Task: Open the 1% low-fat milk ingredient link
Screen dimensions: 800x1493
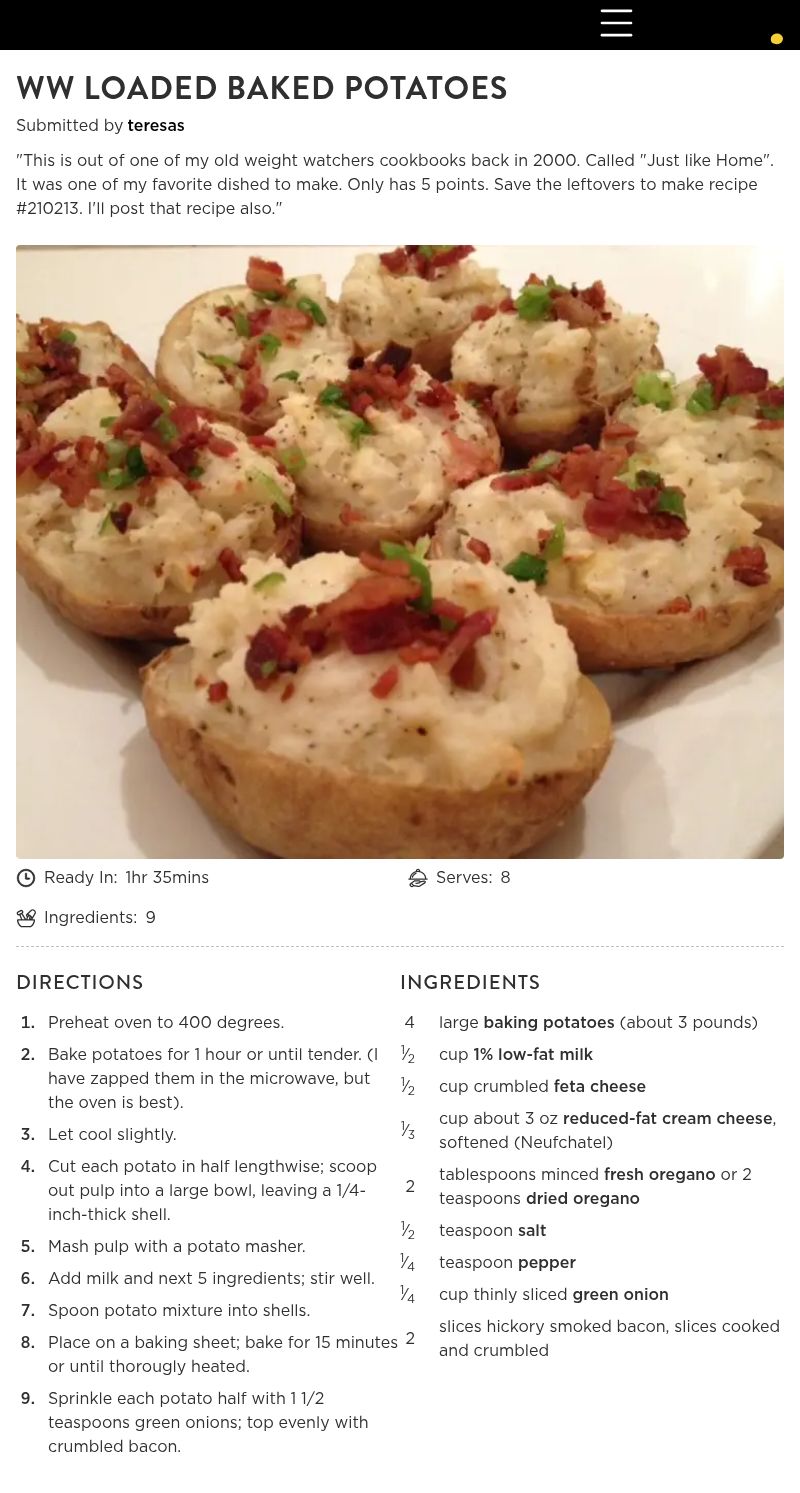Action: click(x=532, y=1054)
